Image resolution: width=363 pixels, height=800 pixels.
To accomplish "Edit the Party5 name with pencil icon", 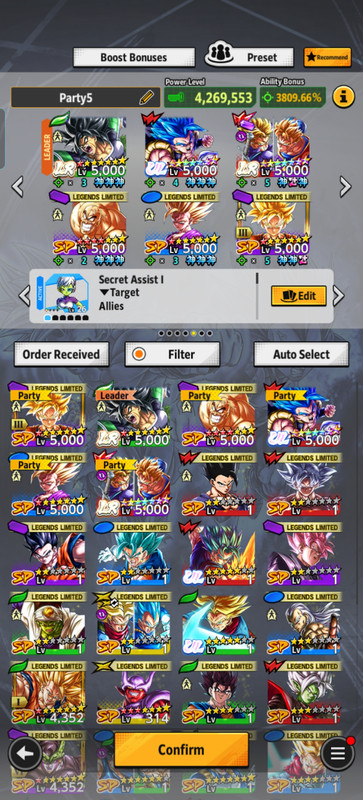I will pyautogui.click(x=147, y=97).
